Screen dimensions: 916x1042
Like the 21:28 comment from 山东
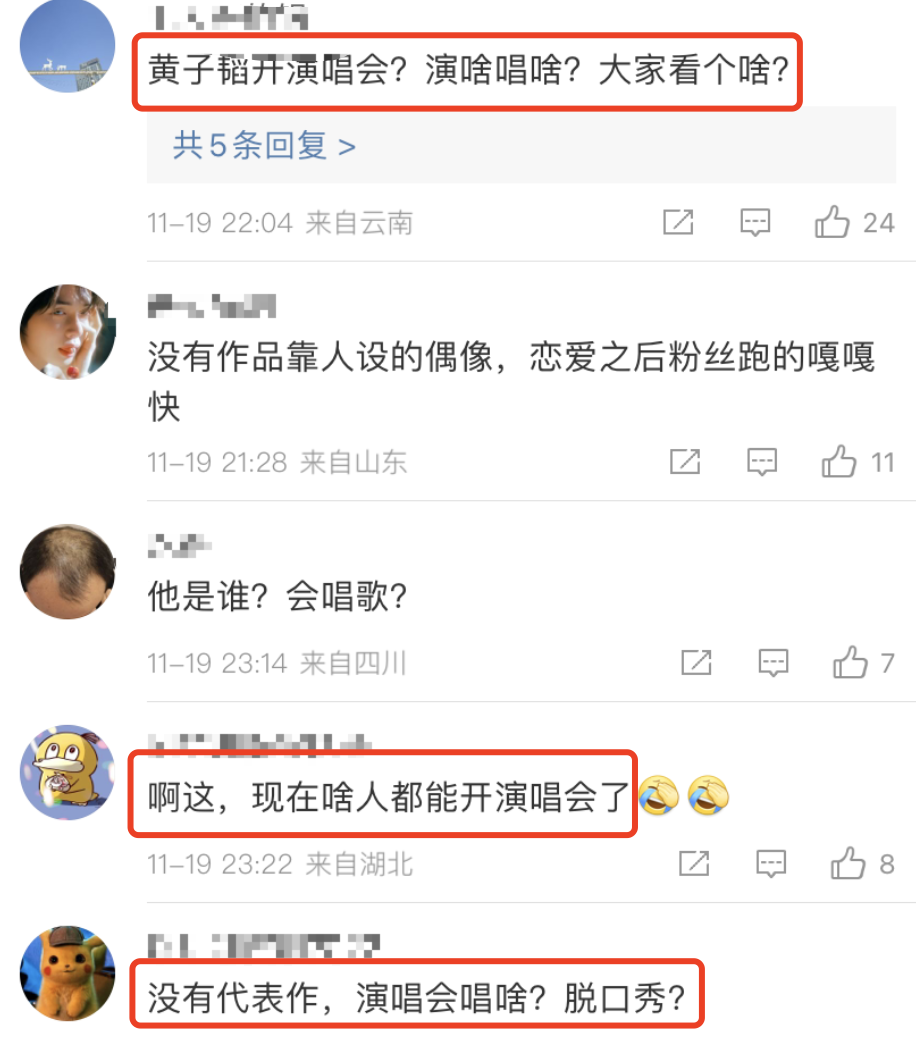[839, 462]
